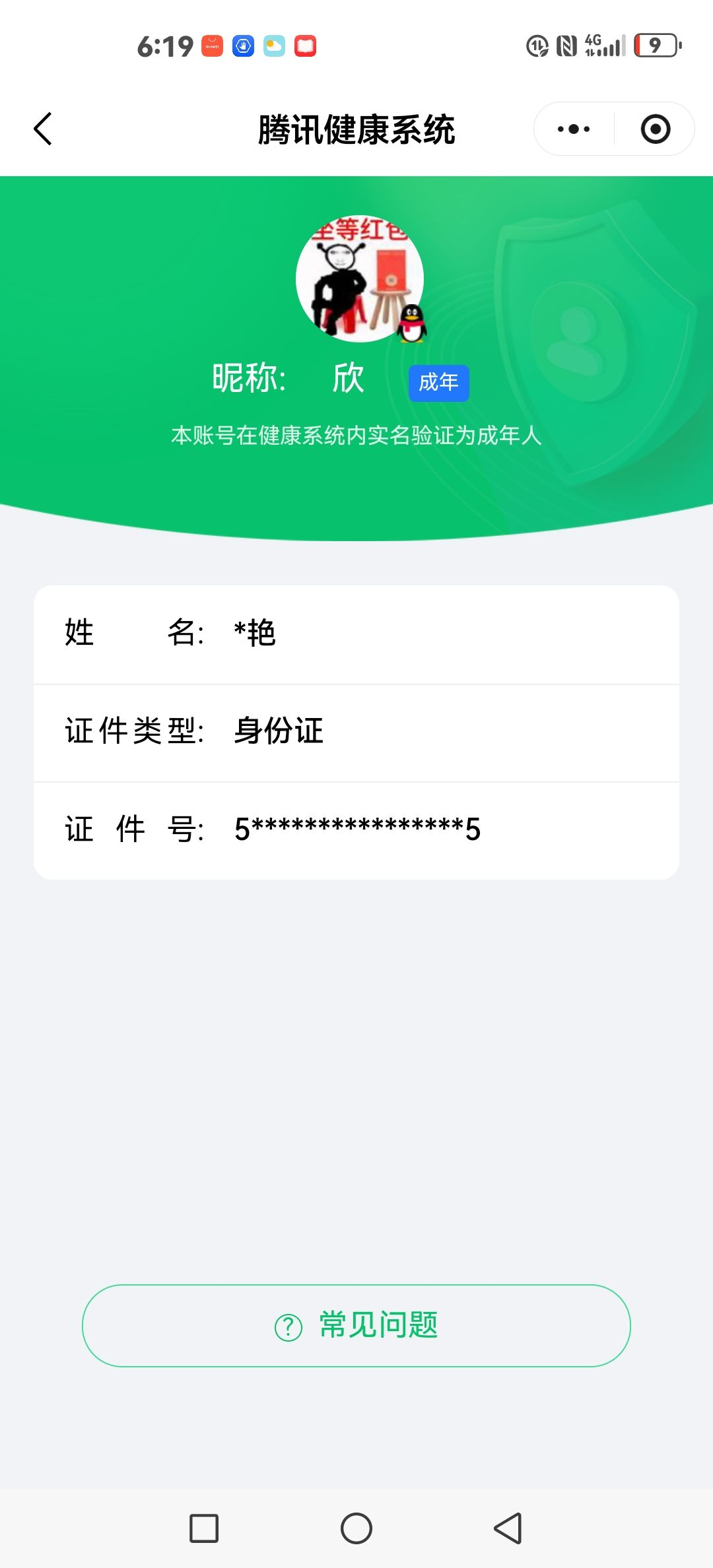Image resolution: width=713 pixels, height=1568 pixels.
Task: Tap the blue 成年 adult badge
Action: pyautogui.click(x=438, y=383)
